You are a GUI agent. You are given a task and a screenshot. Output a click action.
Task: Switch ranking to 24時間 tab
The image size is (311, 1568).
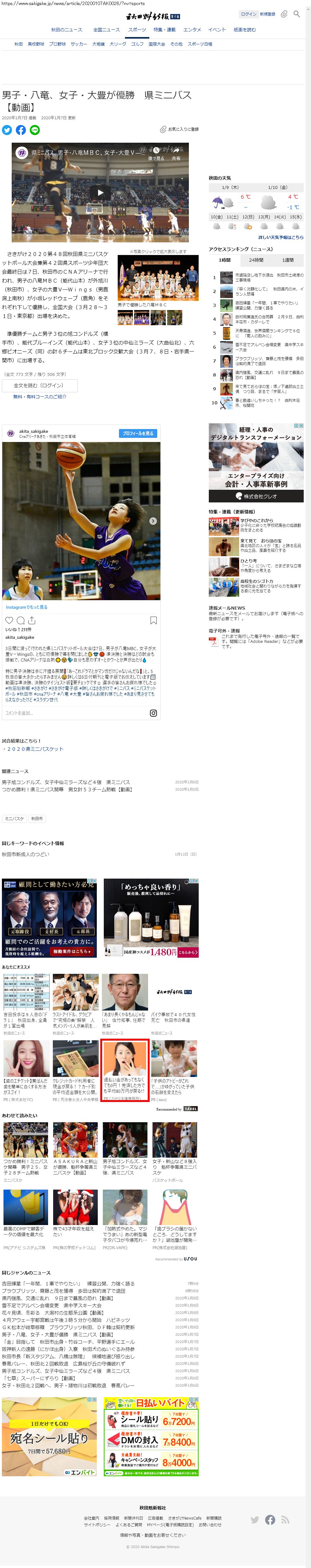[x=256, y=260]
